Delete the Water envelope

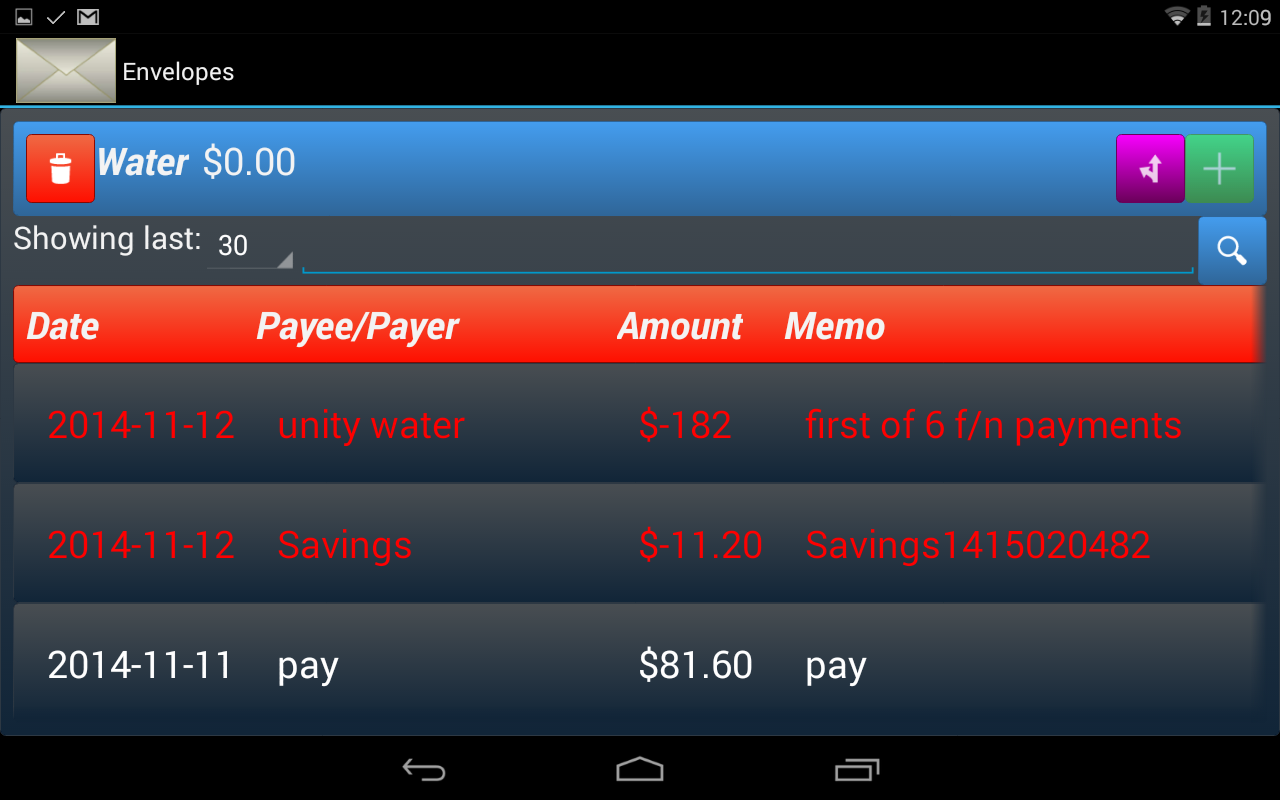tap(60, 168)
